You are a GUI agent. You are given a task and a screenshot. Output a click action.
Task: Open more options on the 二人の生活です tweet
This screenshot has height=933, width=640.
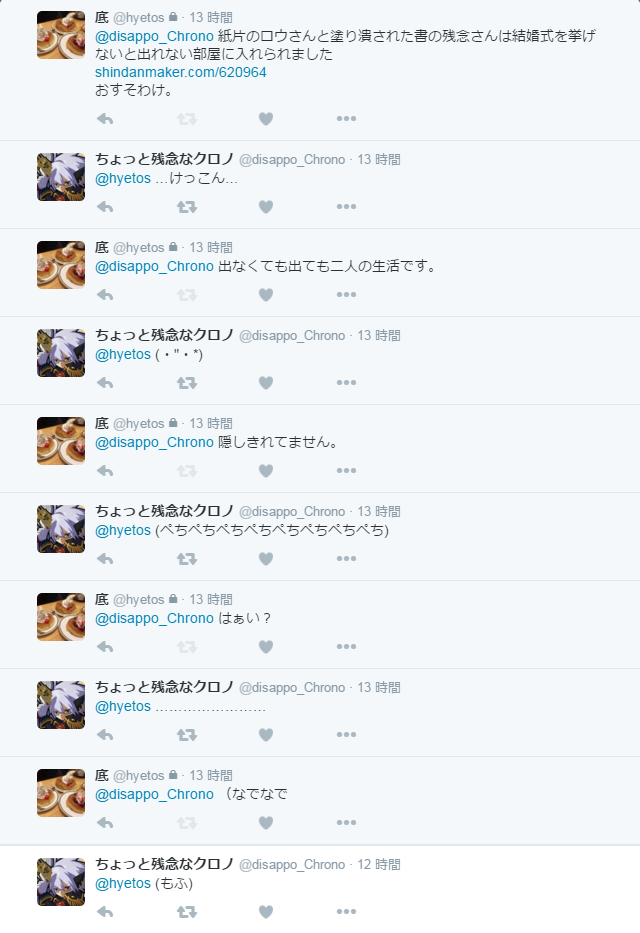click(x=346, y=295)
